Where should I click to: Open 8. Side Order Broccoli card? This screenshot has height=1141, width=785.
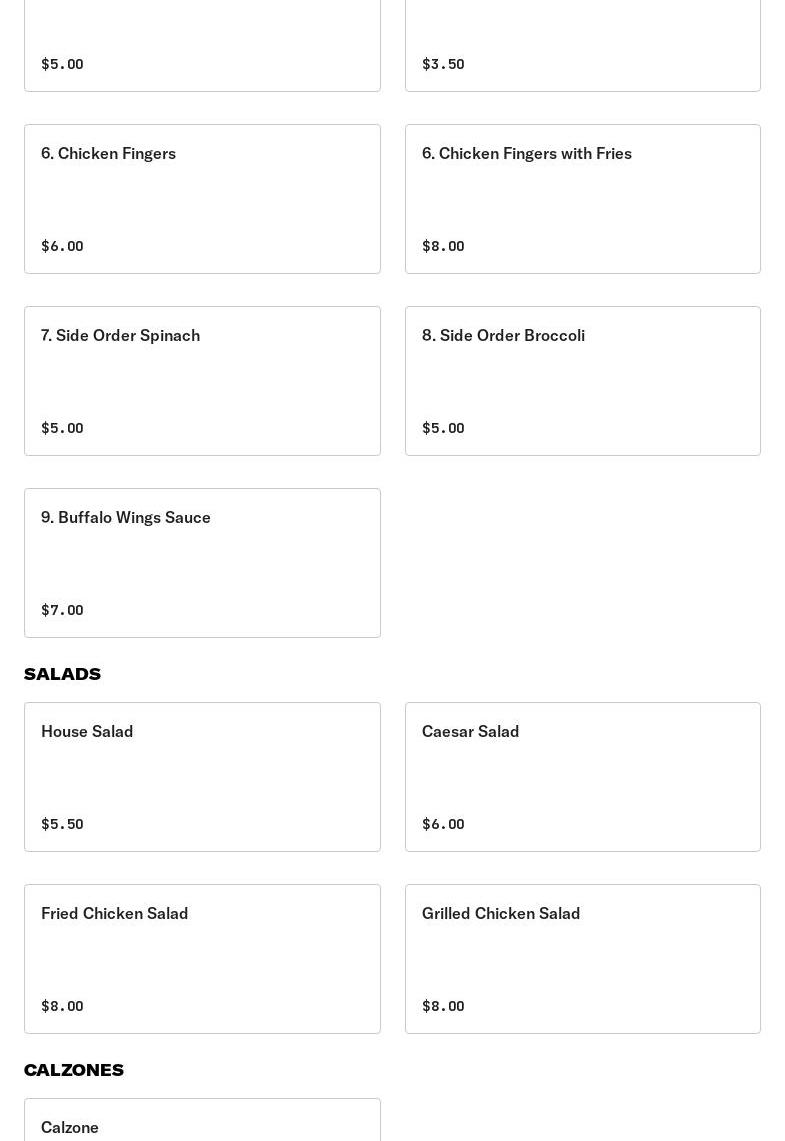coord(582,381)
